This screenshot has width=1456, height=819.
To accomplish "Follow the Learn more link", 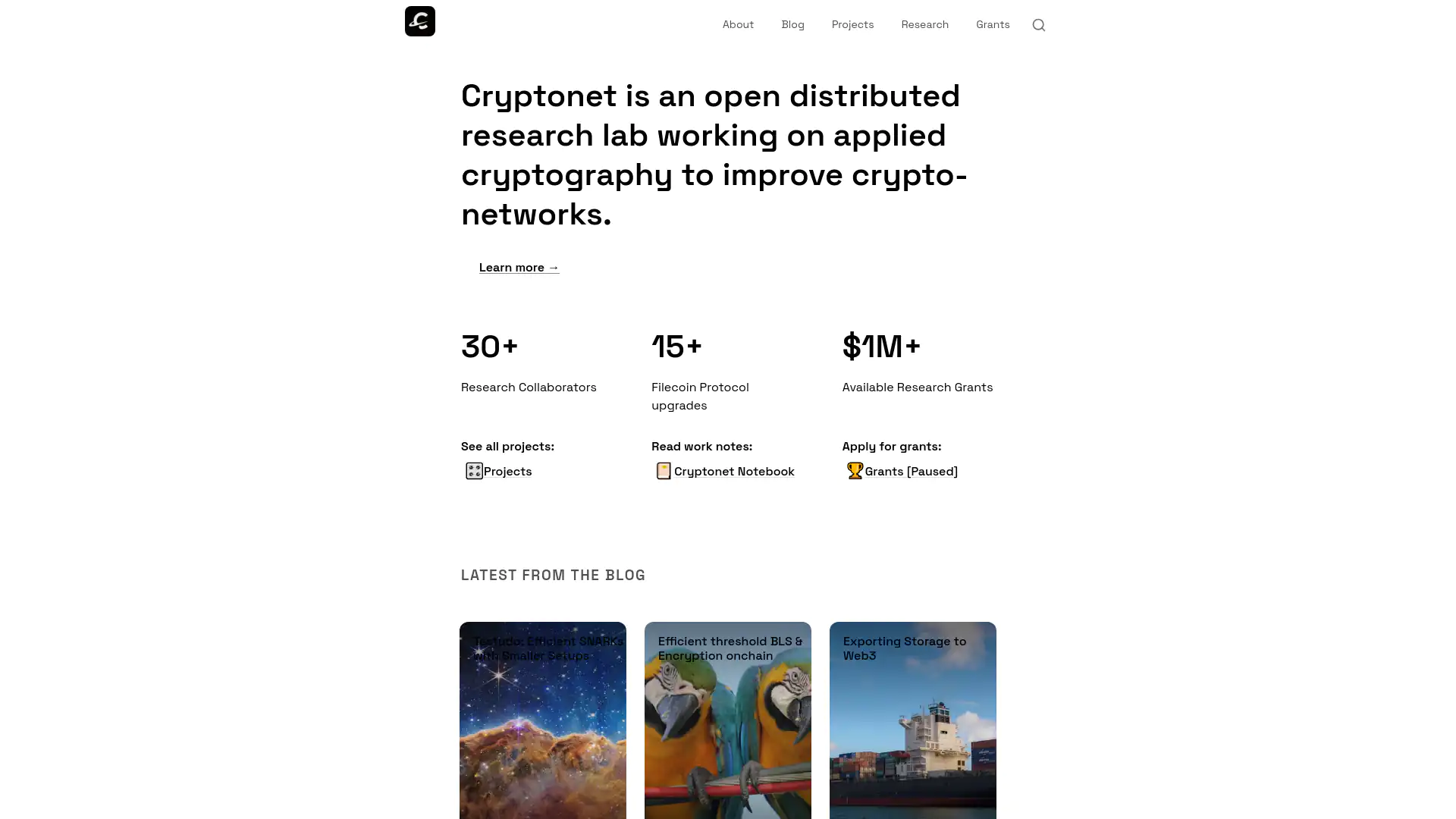I will (519, 268).
